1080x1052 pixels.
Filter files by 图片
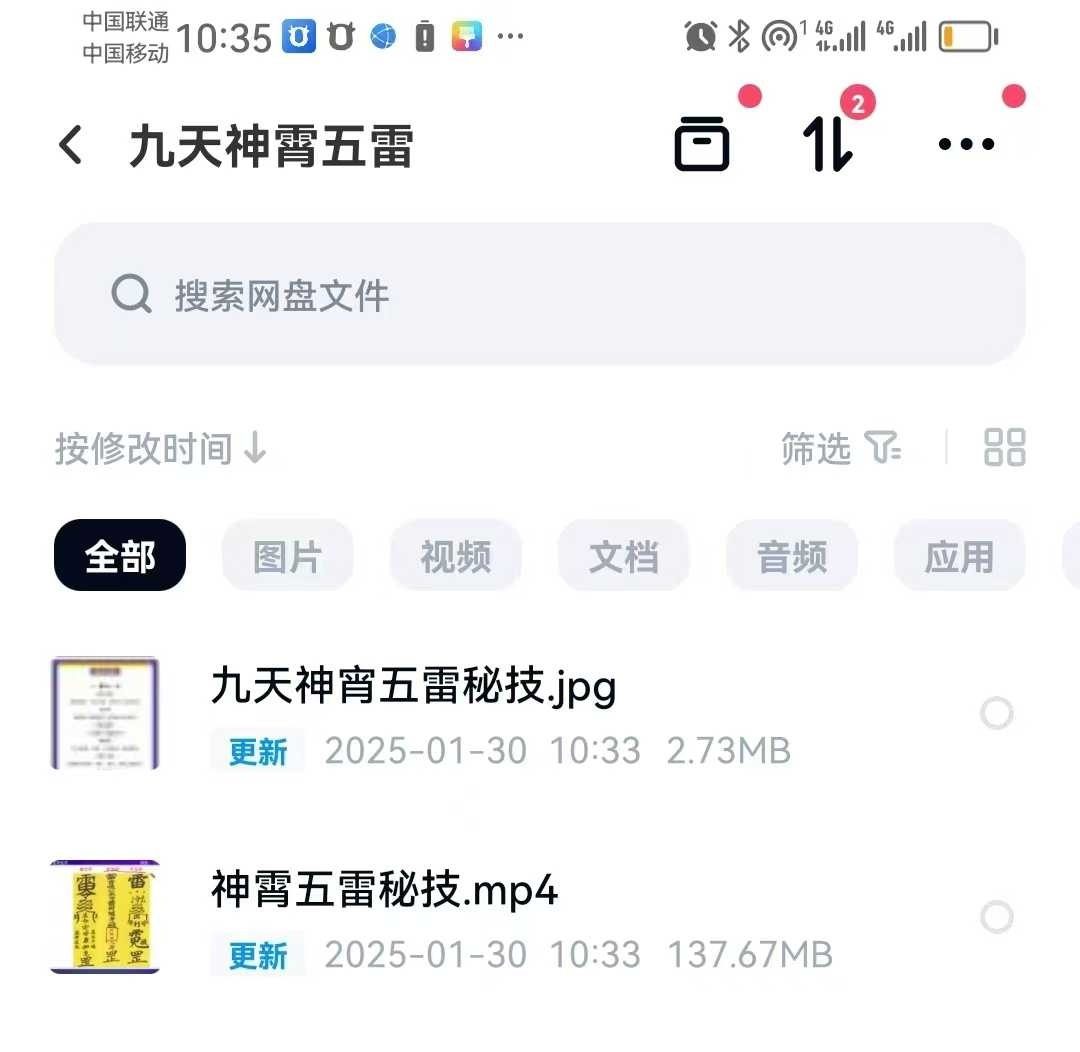pos(287,556)
